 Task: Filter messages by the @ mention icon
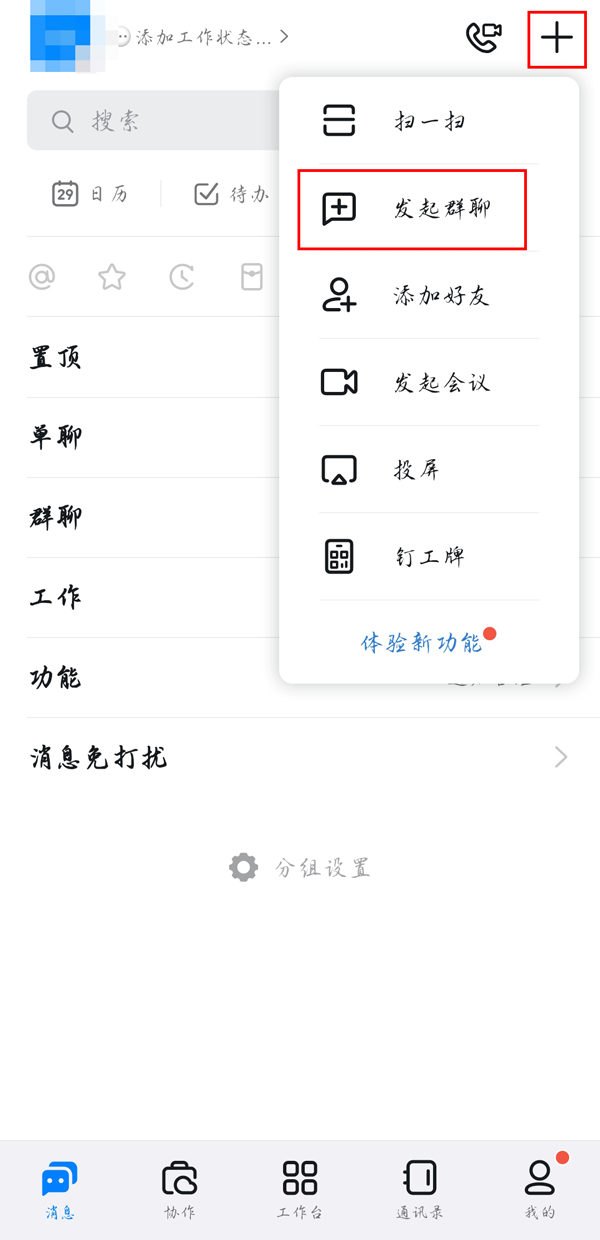click(42, 277)
